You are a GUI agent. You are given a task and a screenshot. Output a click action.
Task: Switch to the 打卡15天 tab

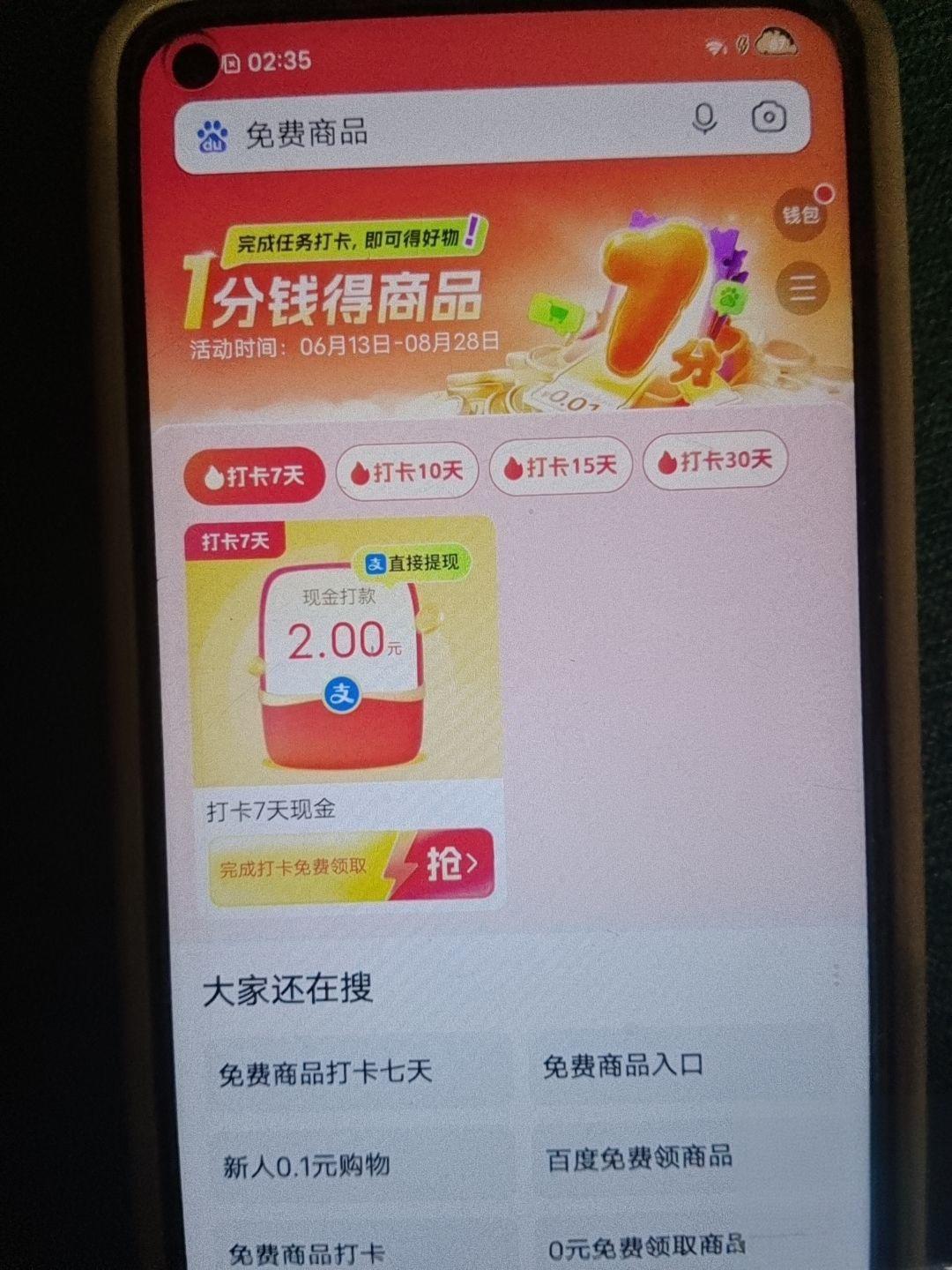click(561, 467)
